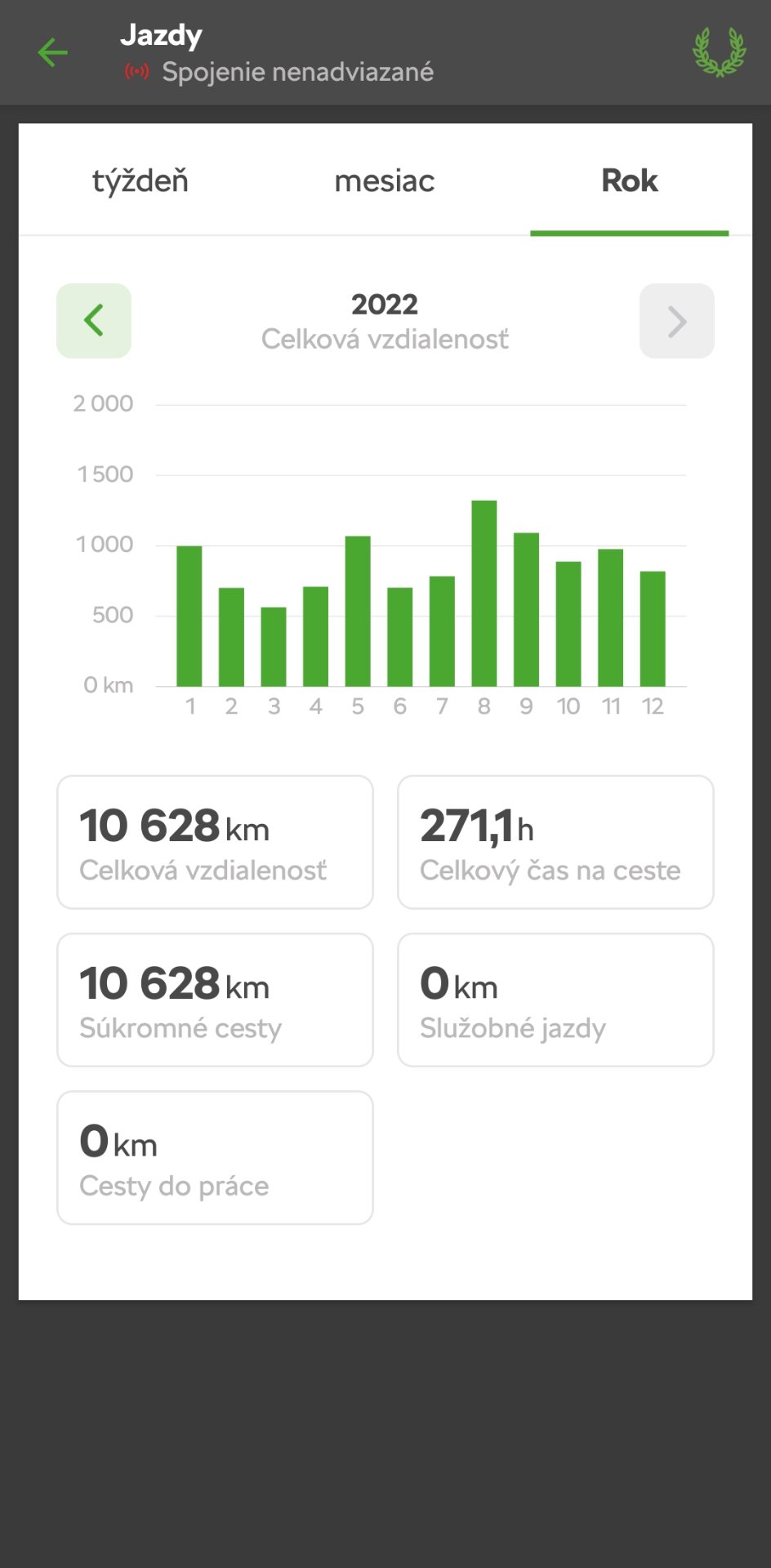Switch to the mesiac tab

385,180
